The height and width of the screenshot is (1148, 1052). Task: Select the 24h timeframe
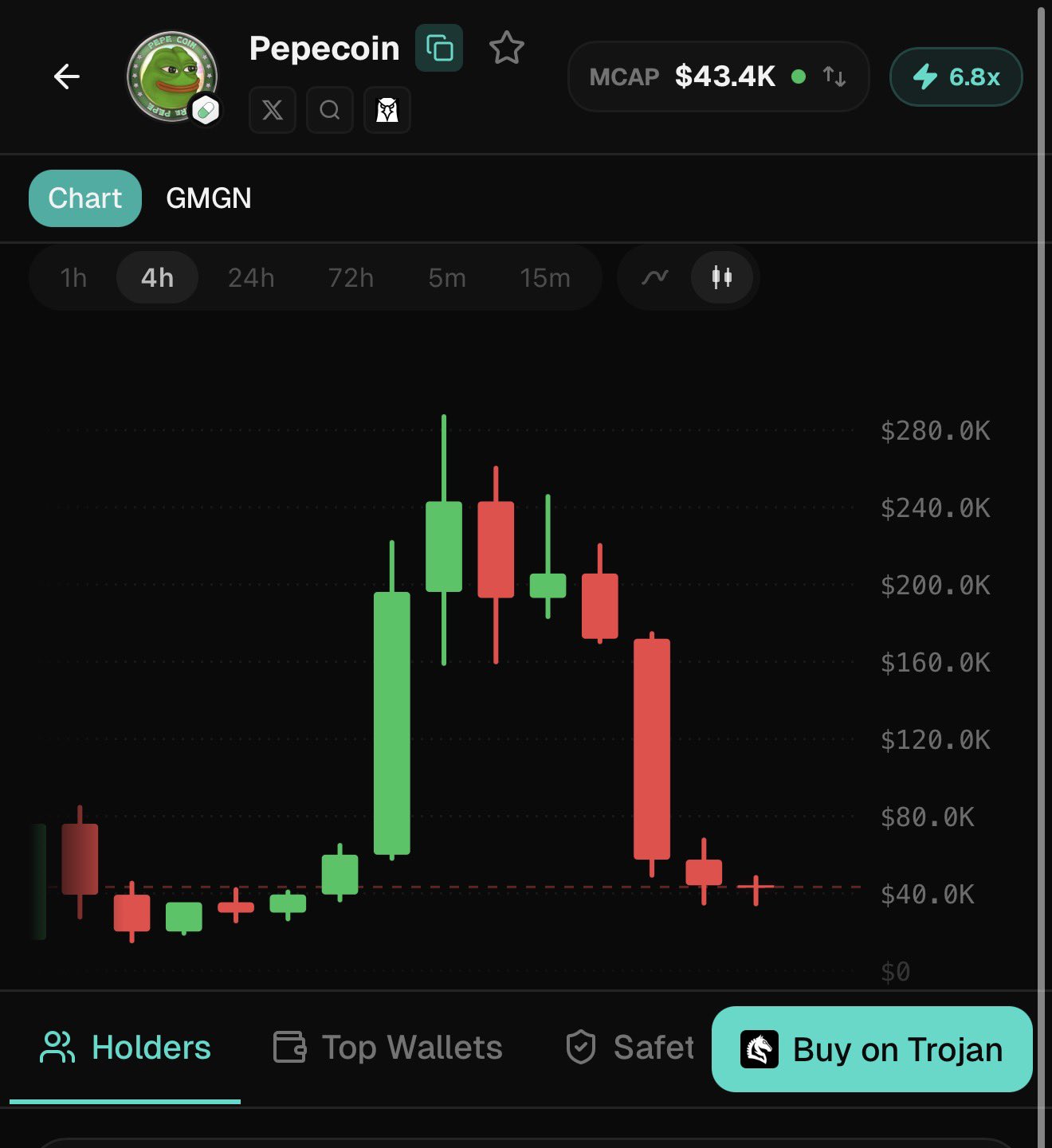click(x=251, y=278)
